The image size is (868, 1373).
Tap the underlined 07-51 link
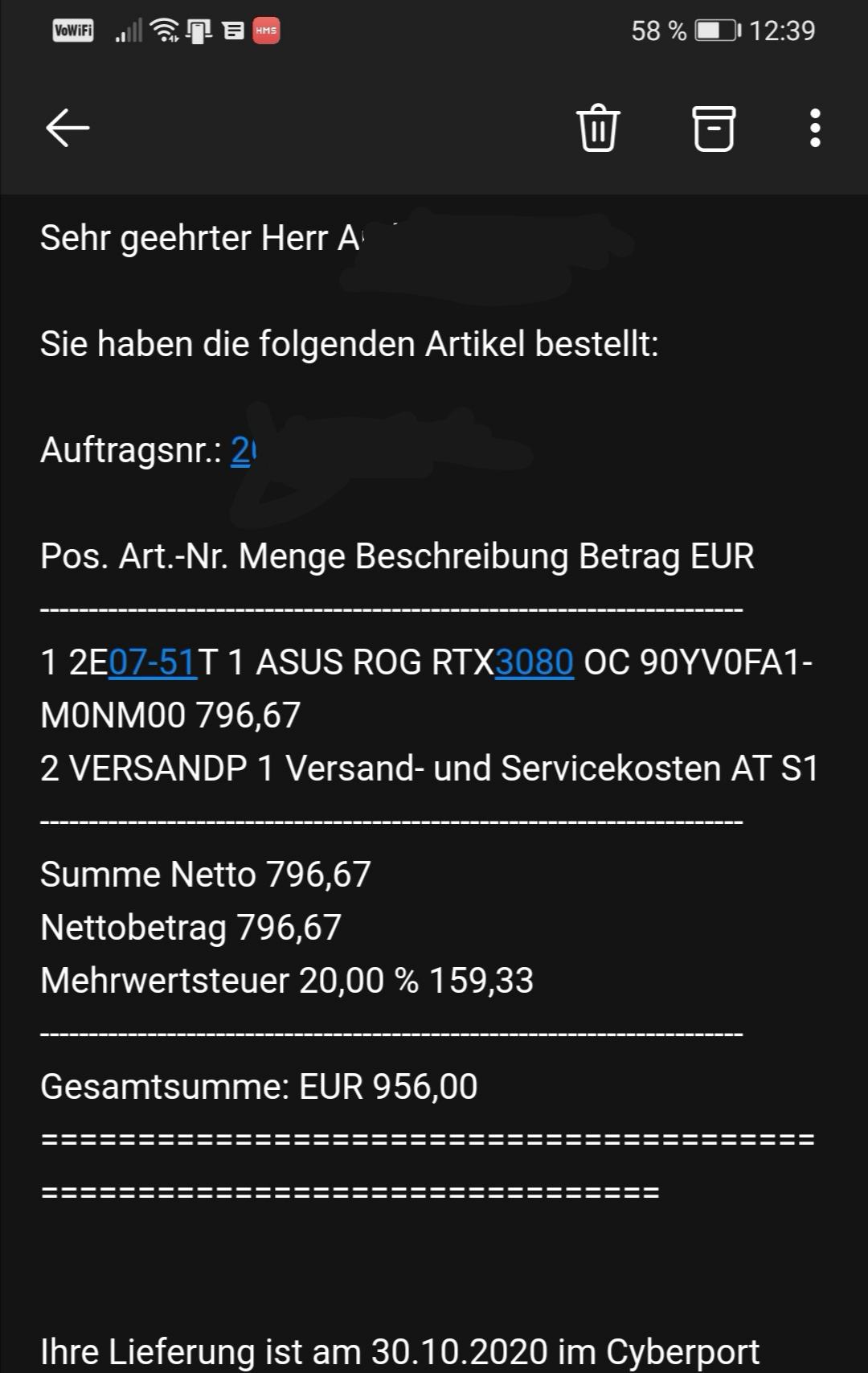[x=152, y=663]
